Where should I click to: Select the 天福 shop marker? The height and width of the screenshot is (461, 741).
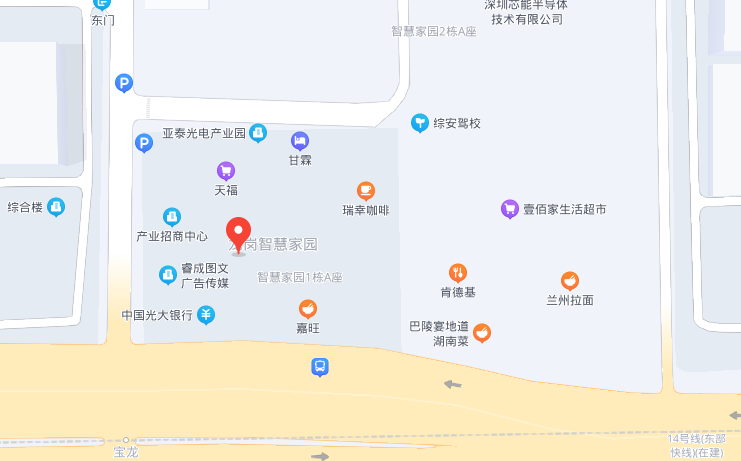(x=226, y=171)
